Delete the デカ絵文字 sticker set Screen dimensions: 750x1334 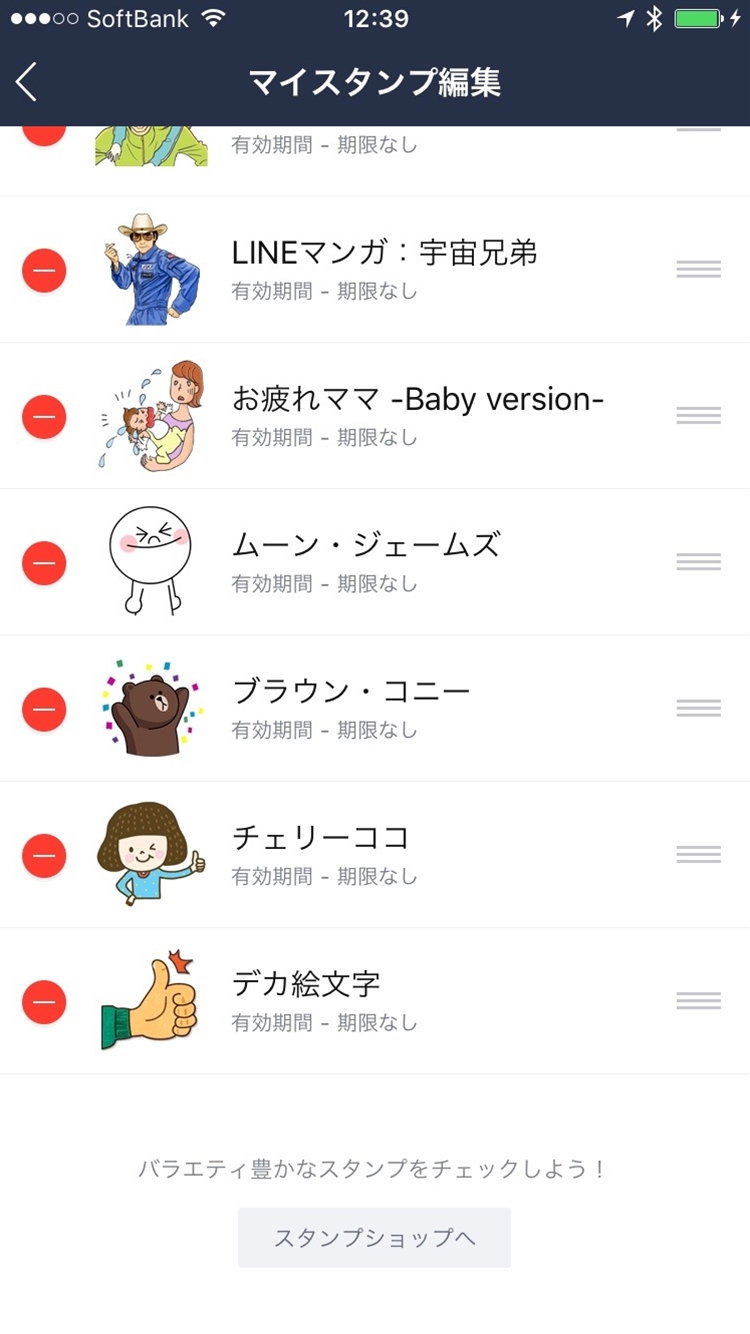44,1002
